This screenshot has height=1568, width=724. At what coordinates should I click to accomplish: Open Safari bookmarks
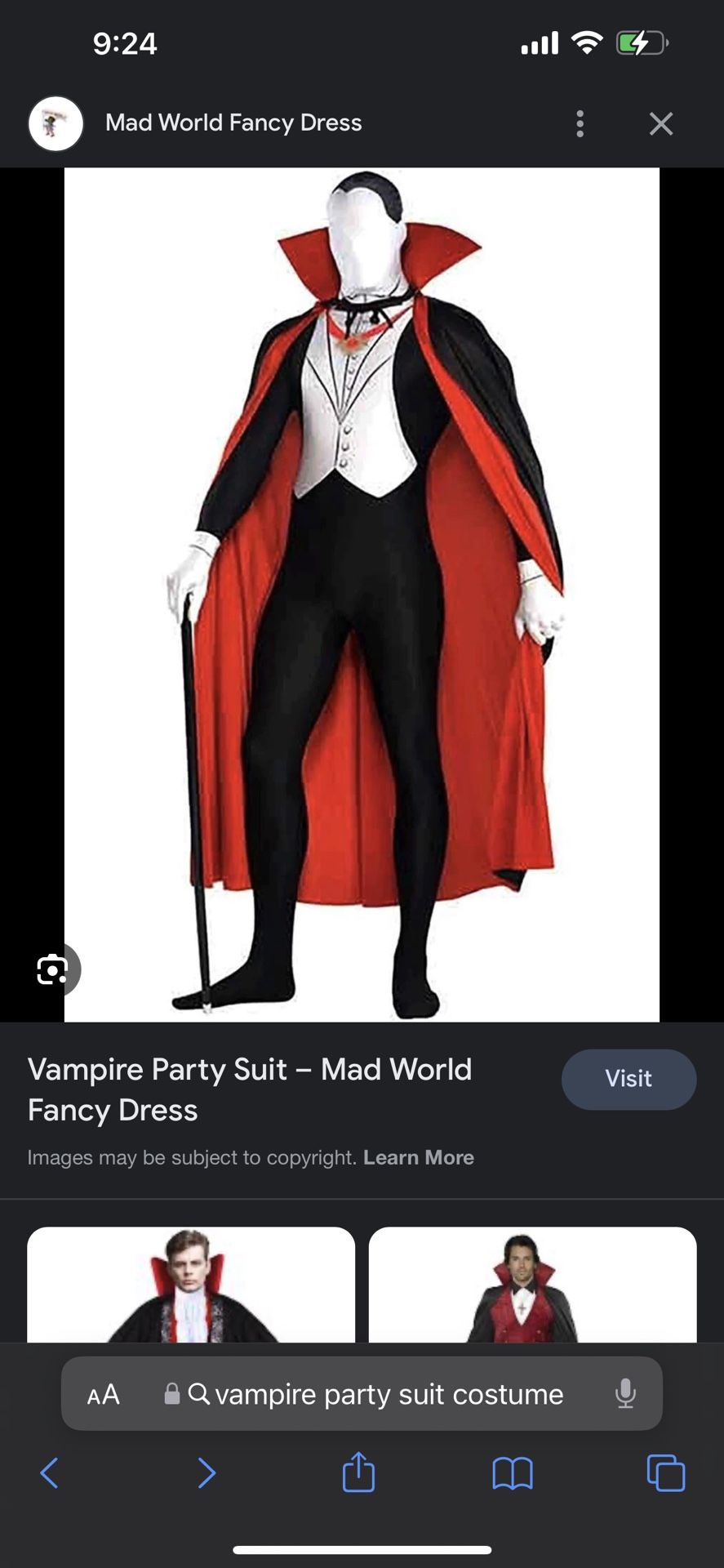coord(512,1473)
